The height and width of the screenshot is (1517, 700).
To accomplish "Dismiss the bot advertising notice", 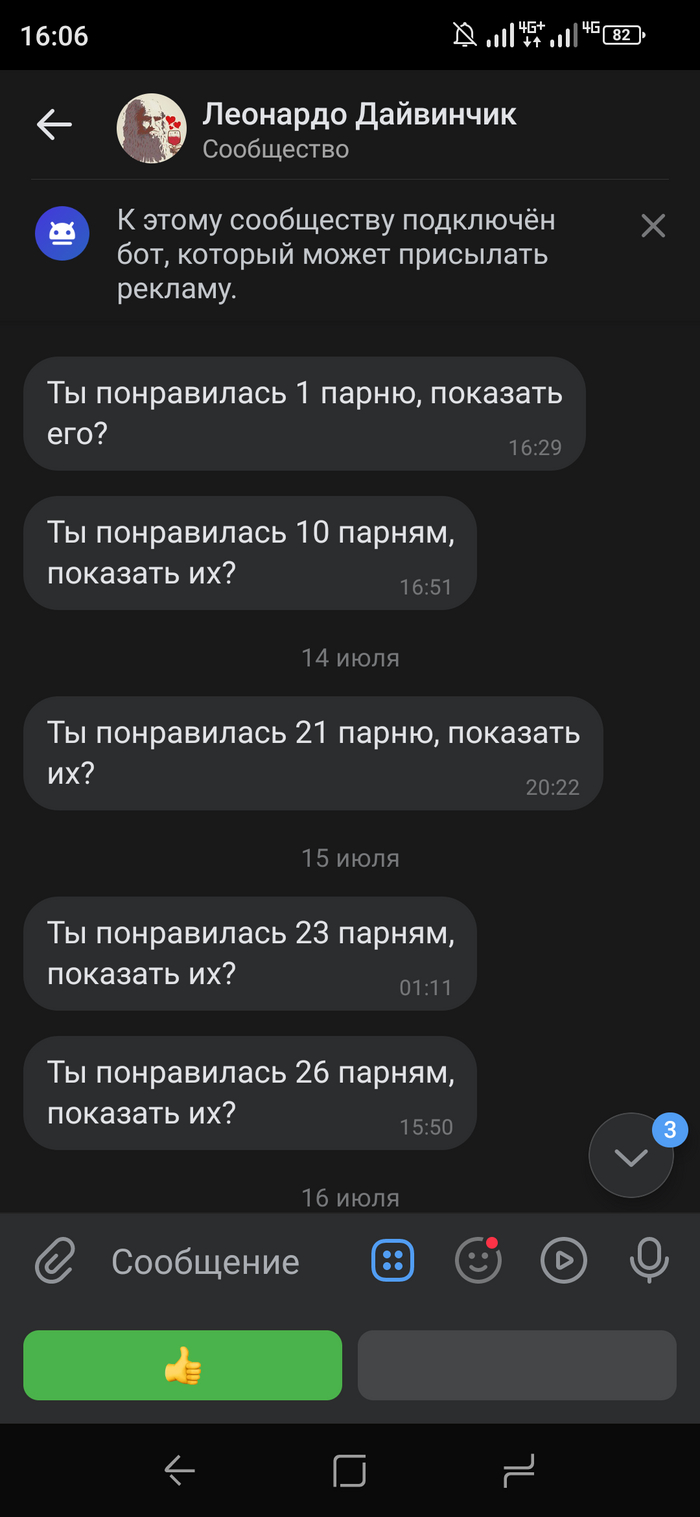I will pyautogui.click(x=653, y=226).
